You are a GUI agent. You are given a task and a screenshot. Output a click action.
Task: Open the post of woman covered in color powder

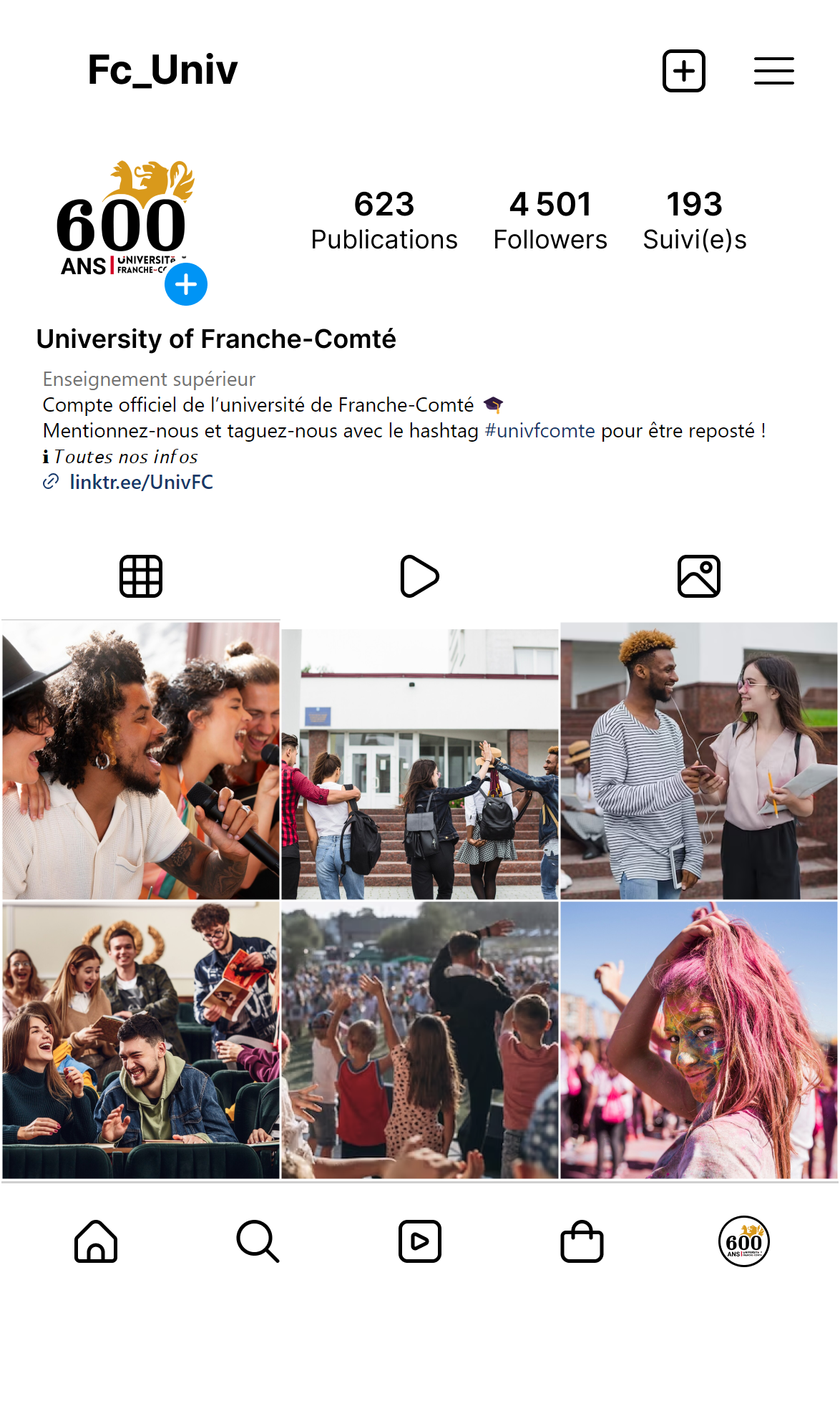[x=698, y=1039]
